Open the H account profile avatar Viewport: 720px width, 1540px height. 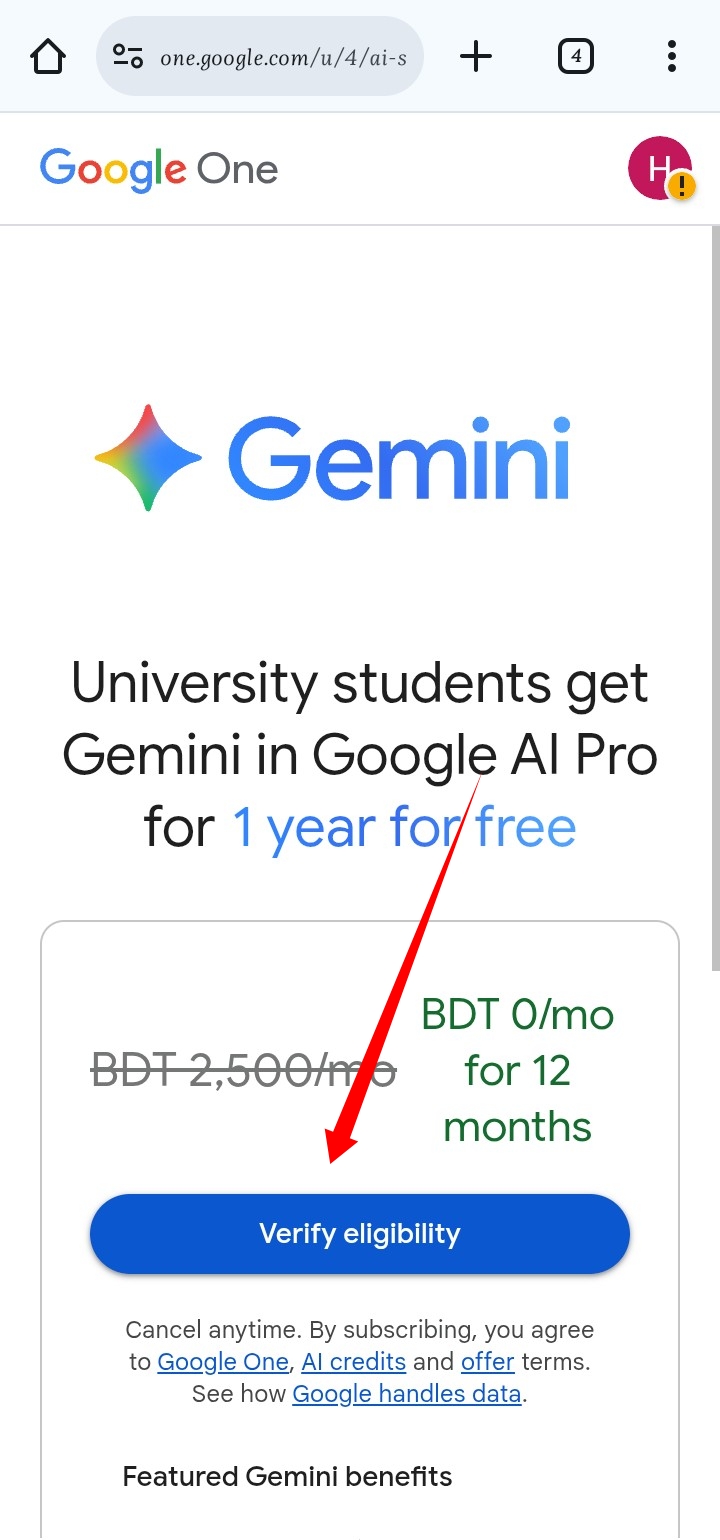pyautogui.click(x=659, y=169)
